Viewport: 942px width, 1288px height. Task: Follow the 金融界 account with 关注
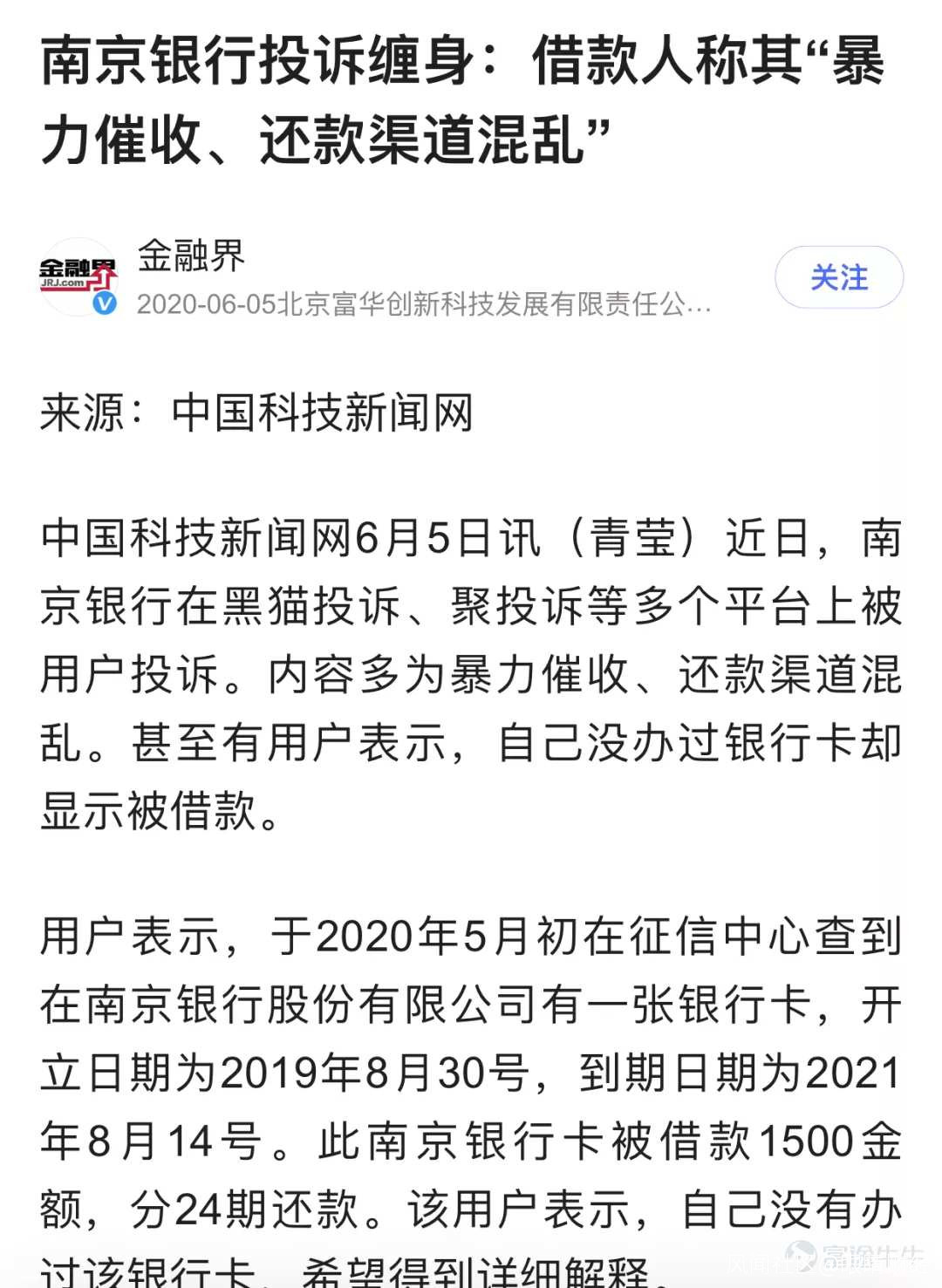click(838, 277)
